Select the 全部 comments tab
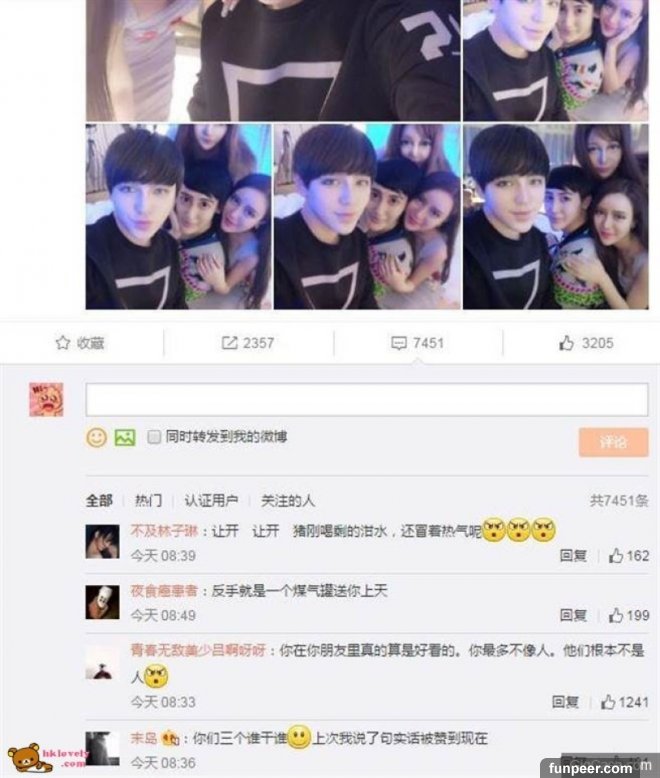This screenshot has width=660, height=778. [x=98, y=500]
